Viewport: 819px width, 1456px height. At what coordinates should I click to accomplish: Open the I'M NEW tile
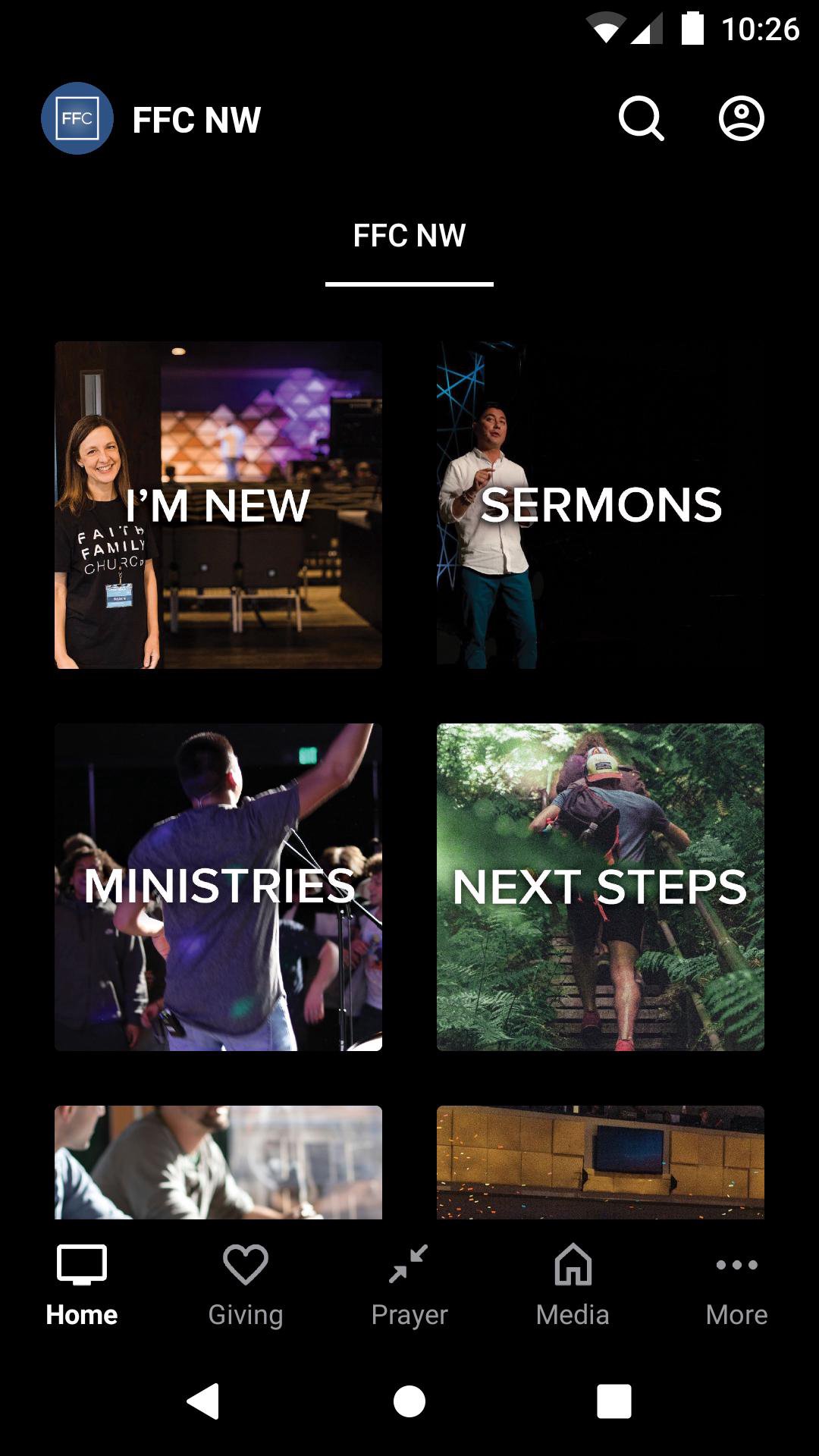point(218,505)
